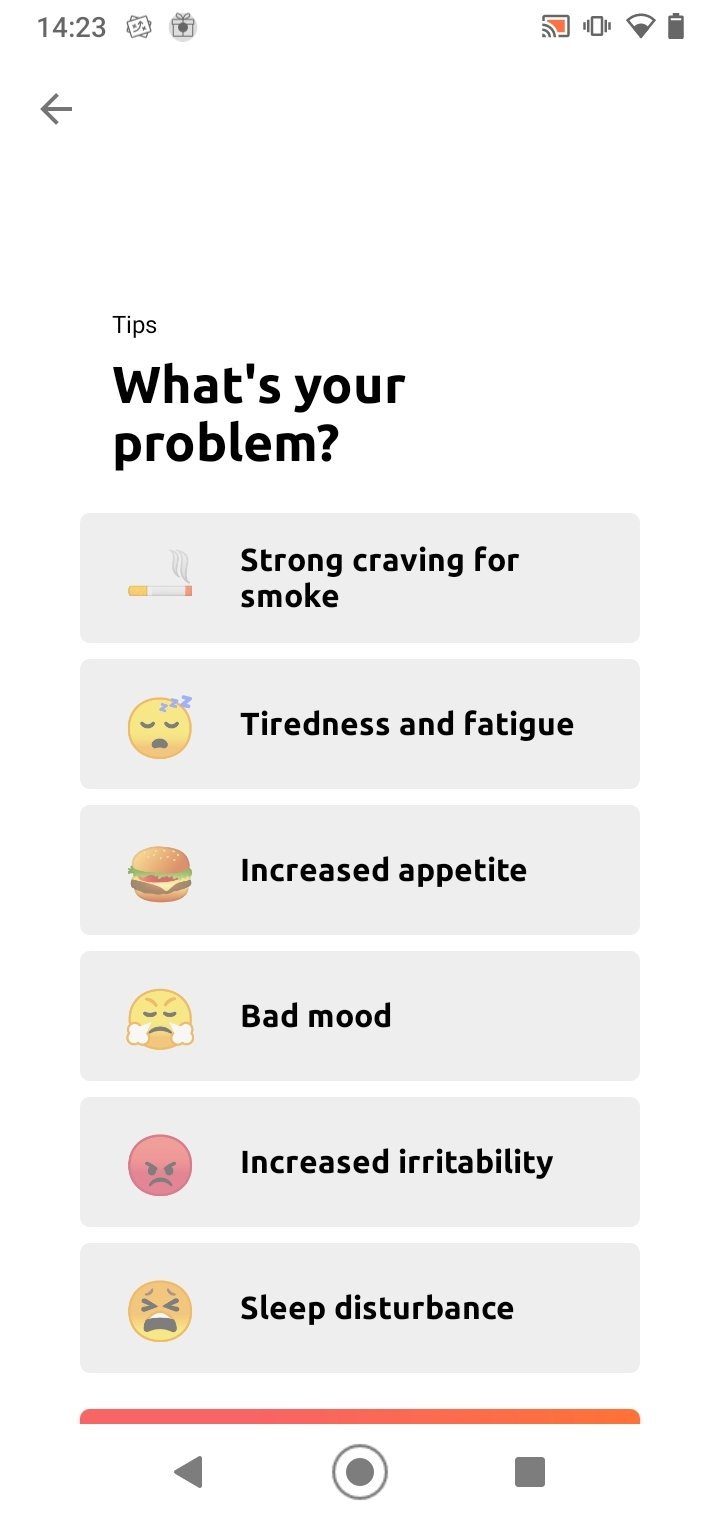The image size is (720, 1520).
Task: Tap the orange button at the bottom
Action: pyautogui.click(x=360, y=1416)
